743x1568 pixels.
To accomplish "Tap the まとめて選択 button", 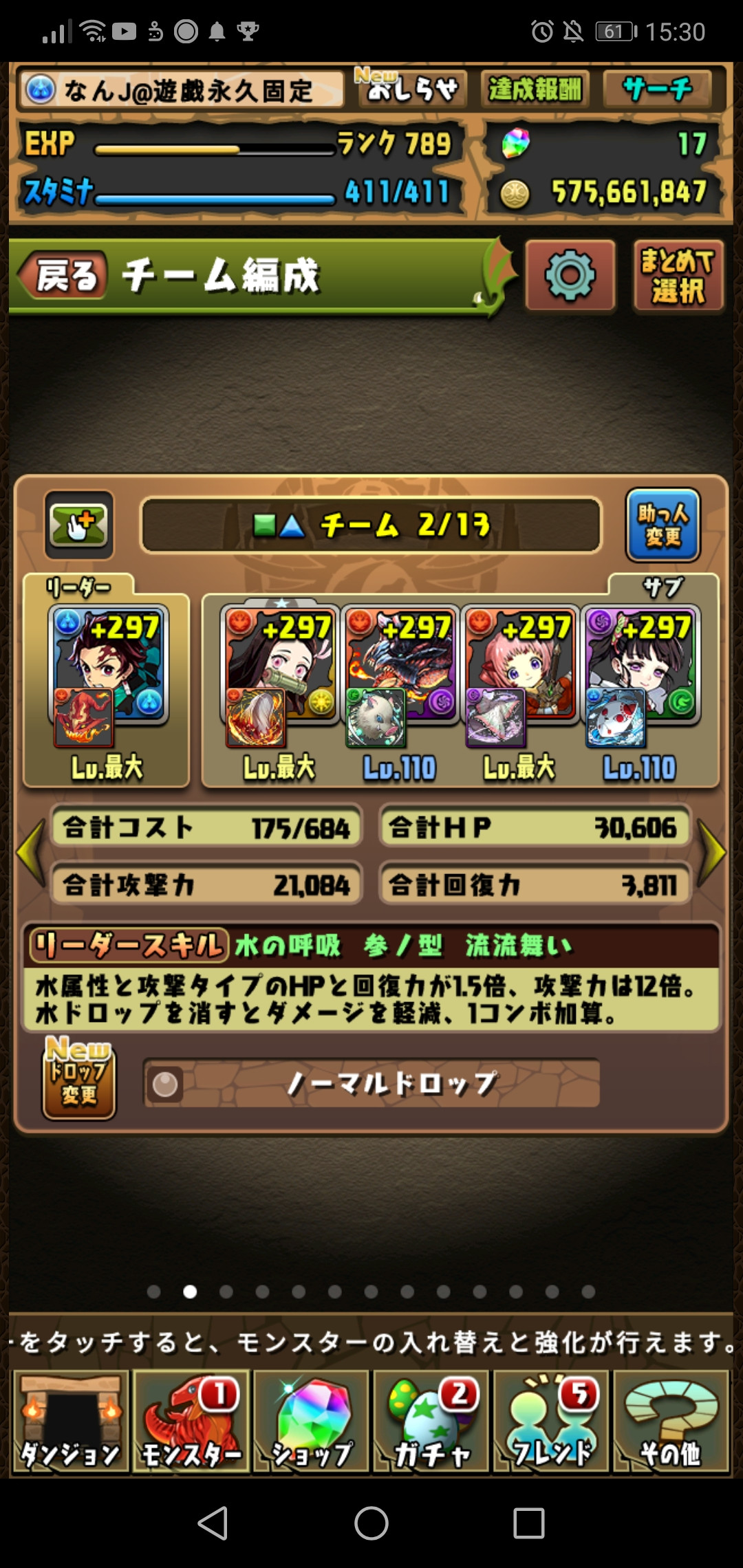I will coord(678,276).
